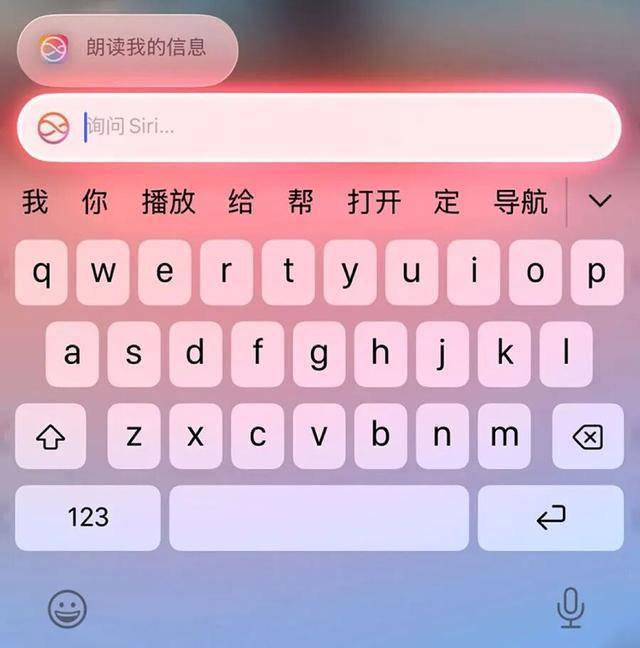
Task: Select the 播放 word suggestion
Action: (168, 202)
